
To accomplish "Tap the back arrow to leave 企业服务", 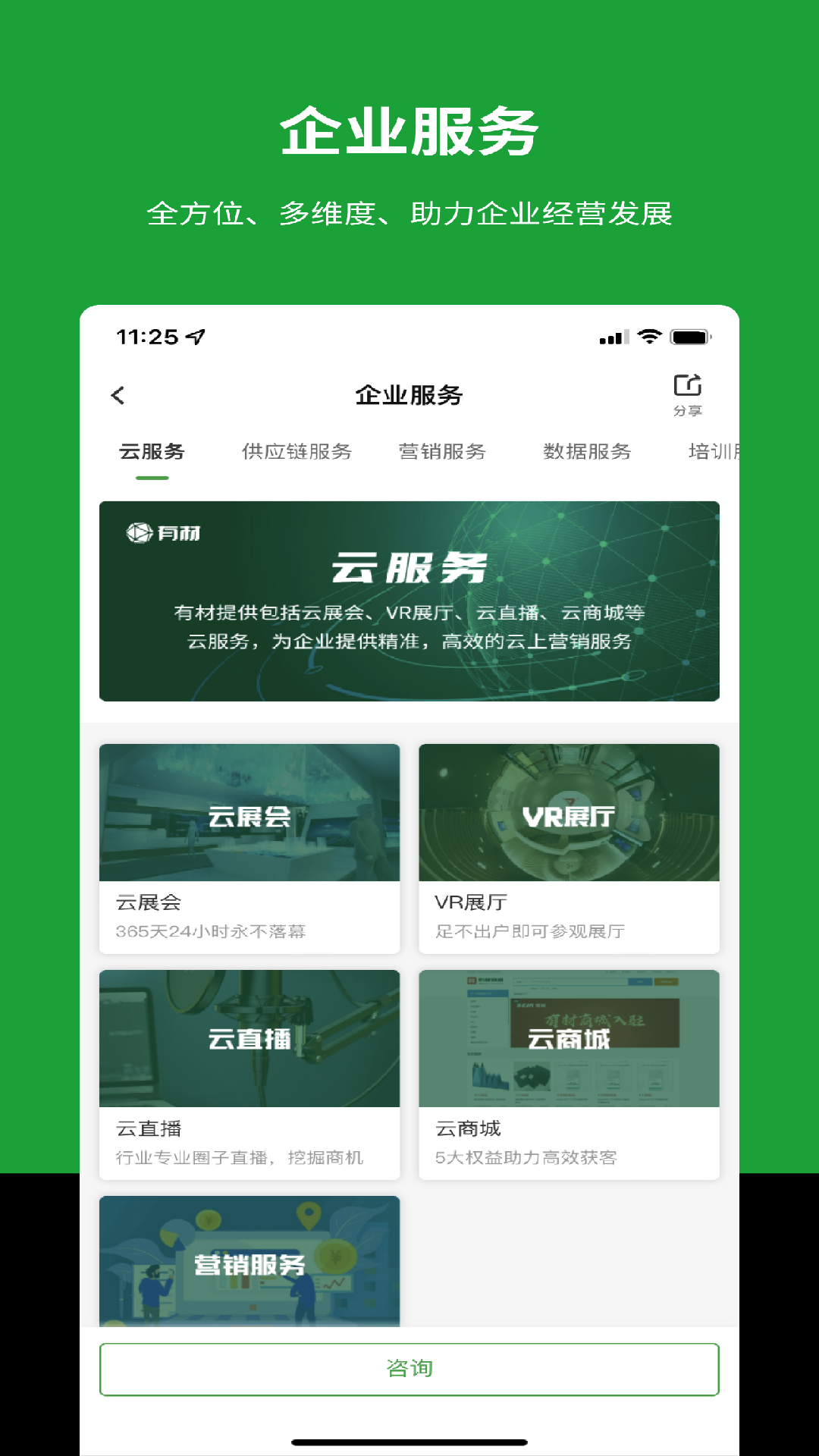I will [x=119, y=396].
